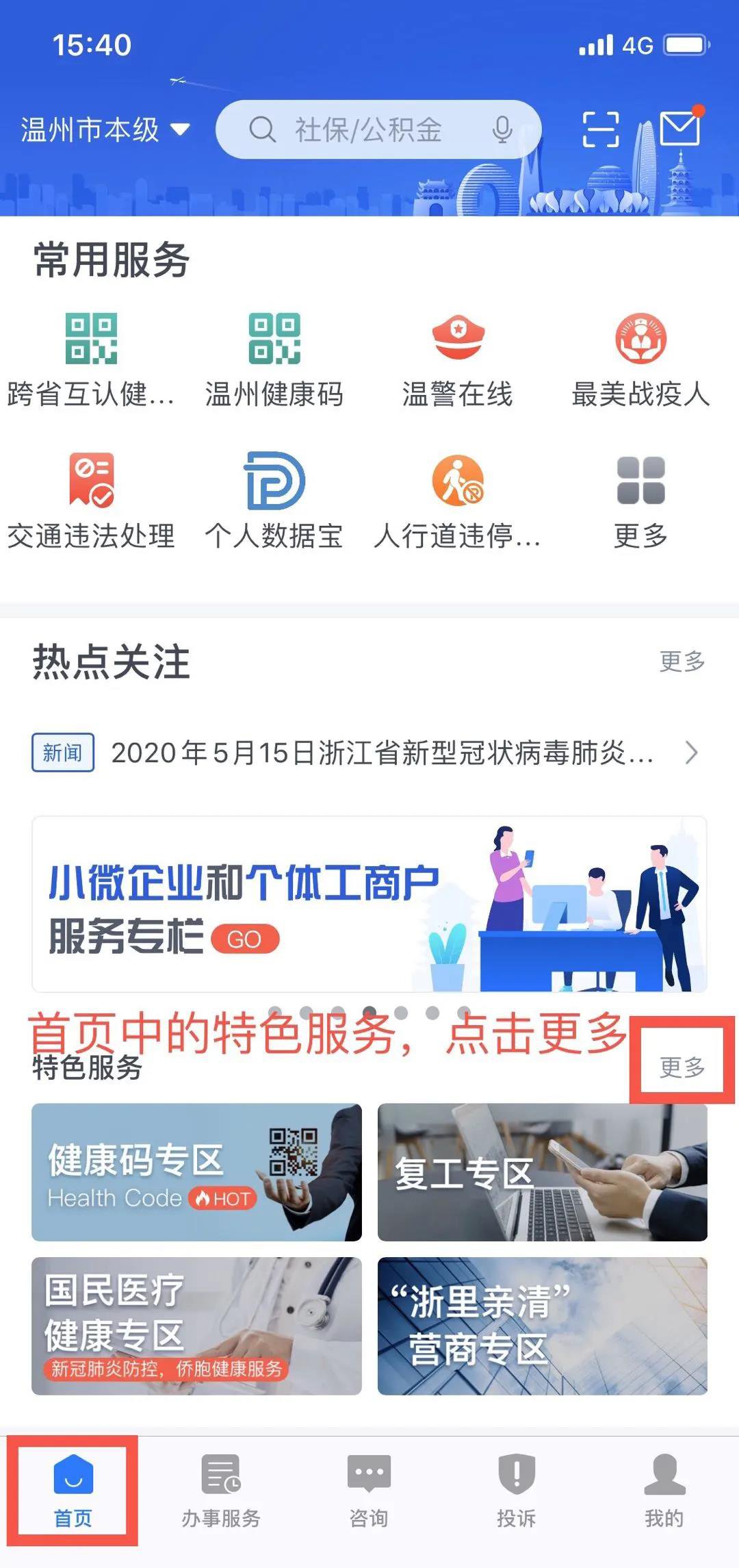Screen dimensions: 739x1568
Task: Tap 更多 beside 热点关注
Action: [x=682, y=661]
